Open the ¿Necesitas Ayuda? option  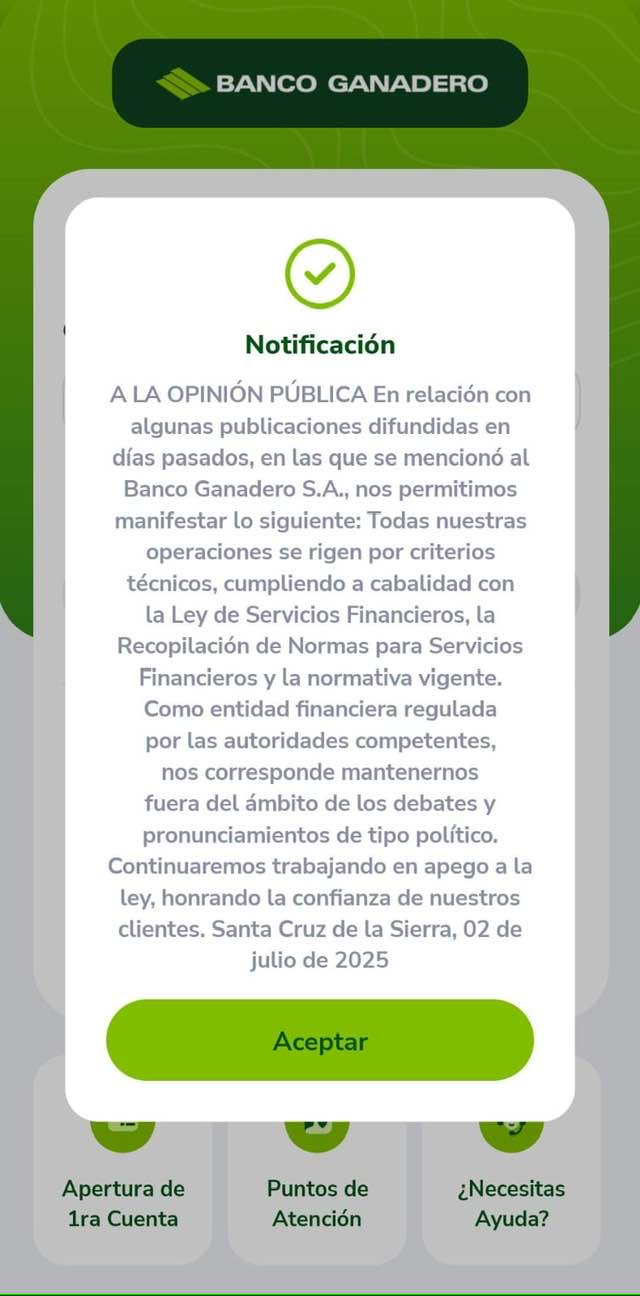tap(511, 1162)
